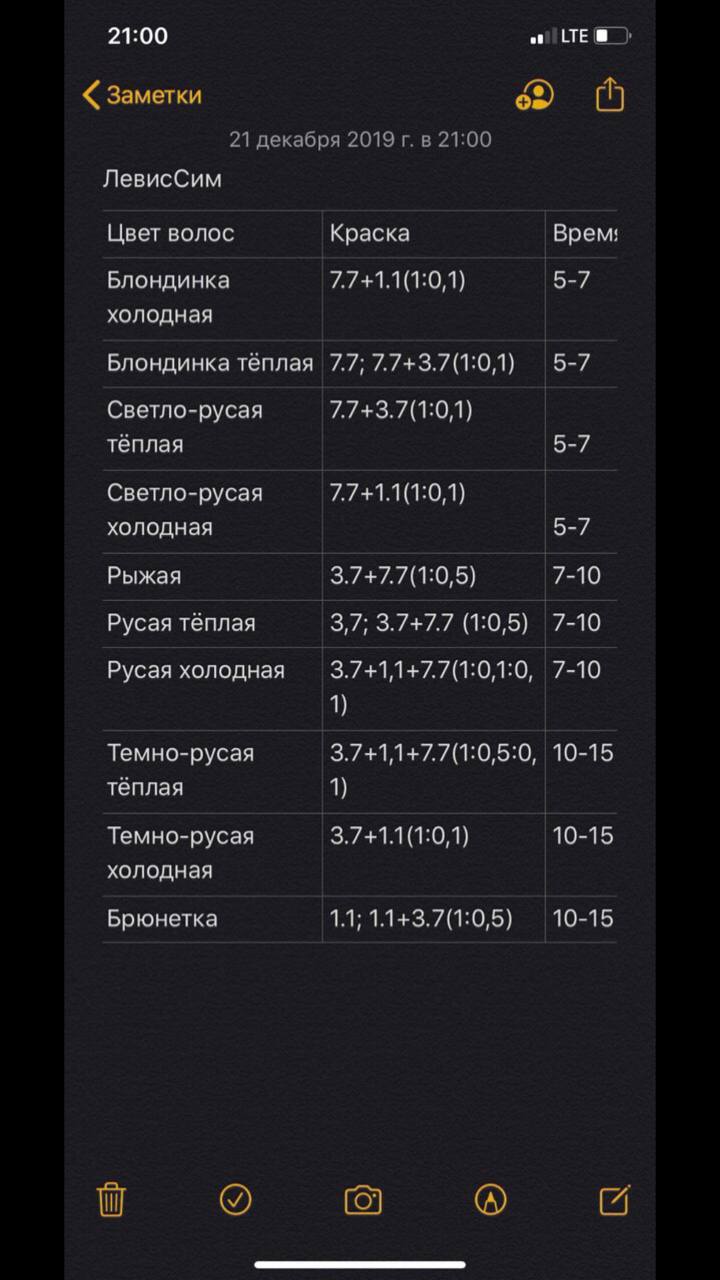Share the note
The height and width of the screenshot is (1280, 720).
pos(610,95)
